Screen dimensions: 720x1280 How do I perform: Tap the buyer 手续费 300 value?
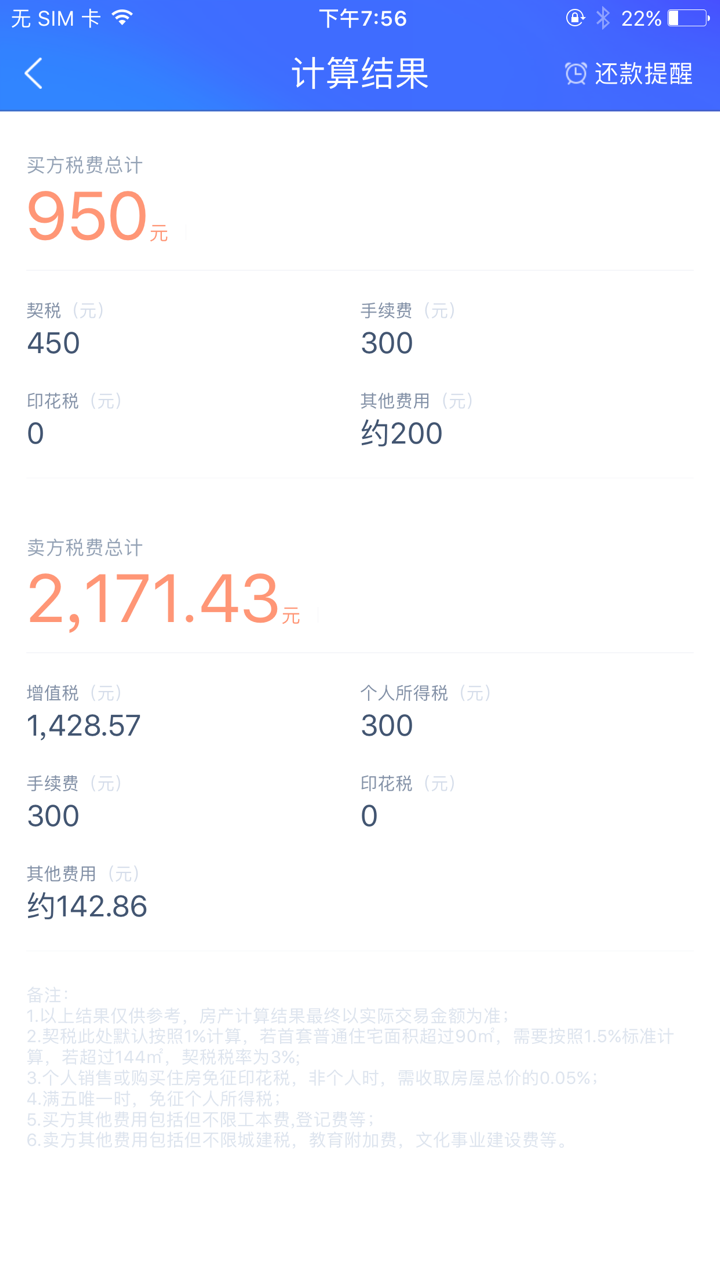[386, 343]
